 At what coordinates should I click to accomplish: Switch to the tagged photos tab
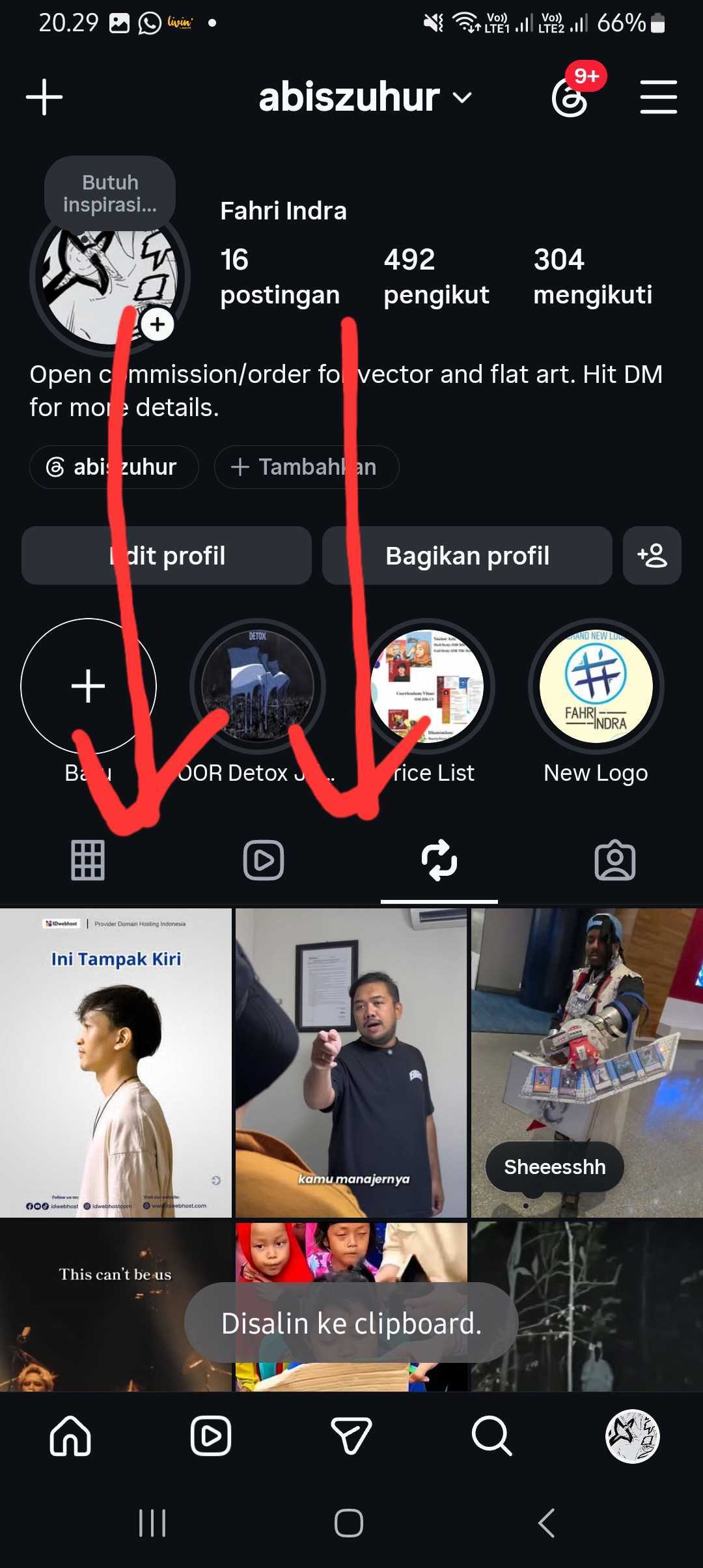[615, 860]
